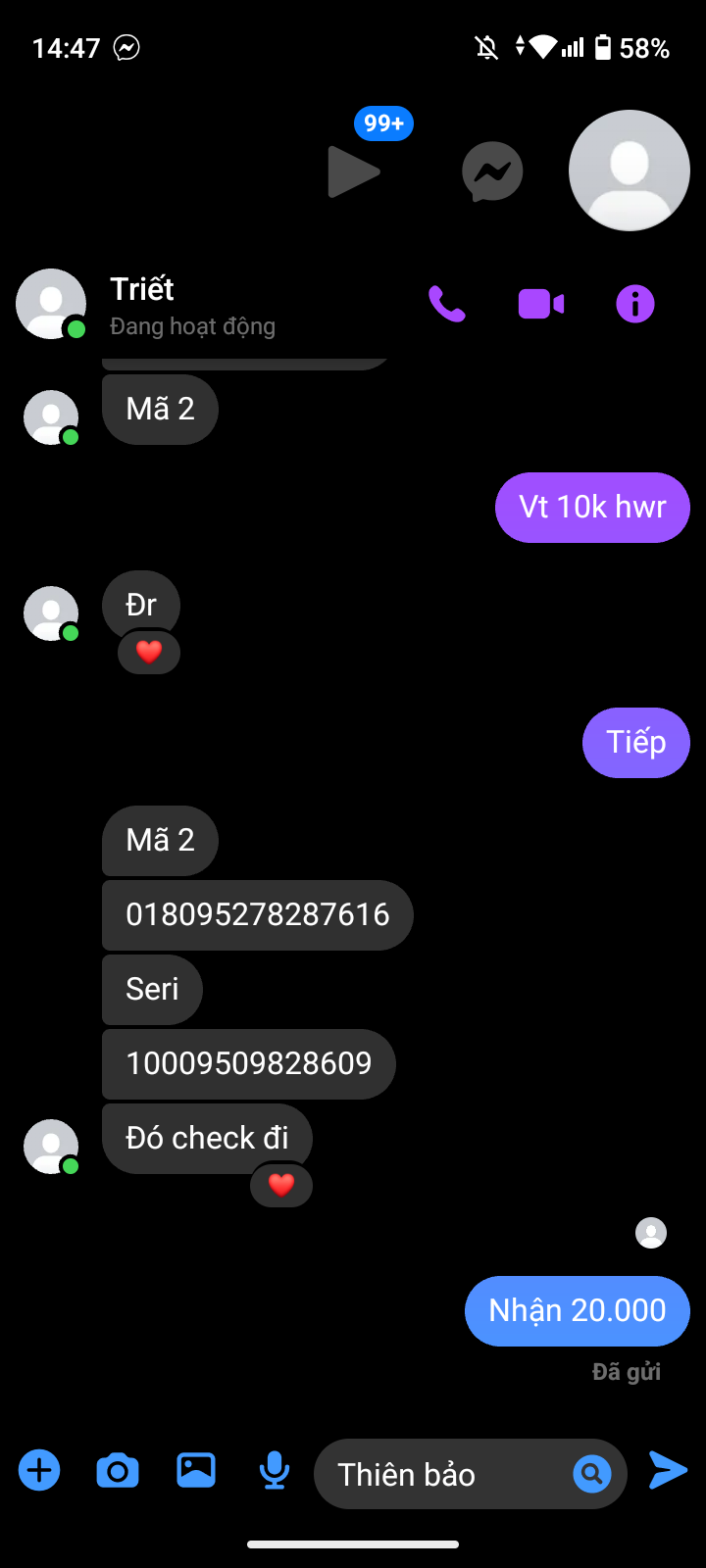Open the floating Messenger chat head
This screenshot has height=1568, width=706.
492,171
